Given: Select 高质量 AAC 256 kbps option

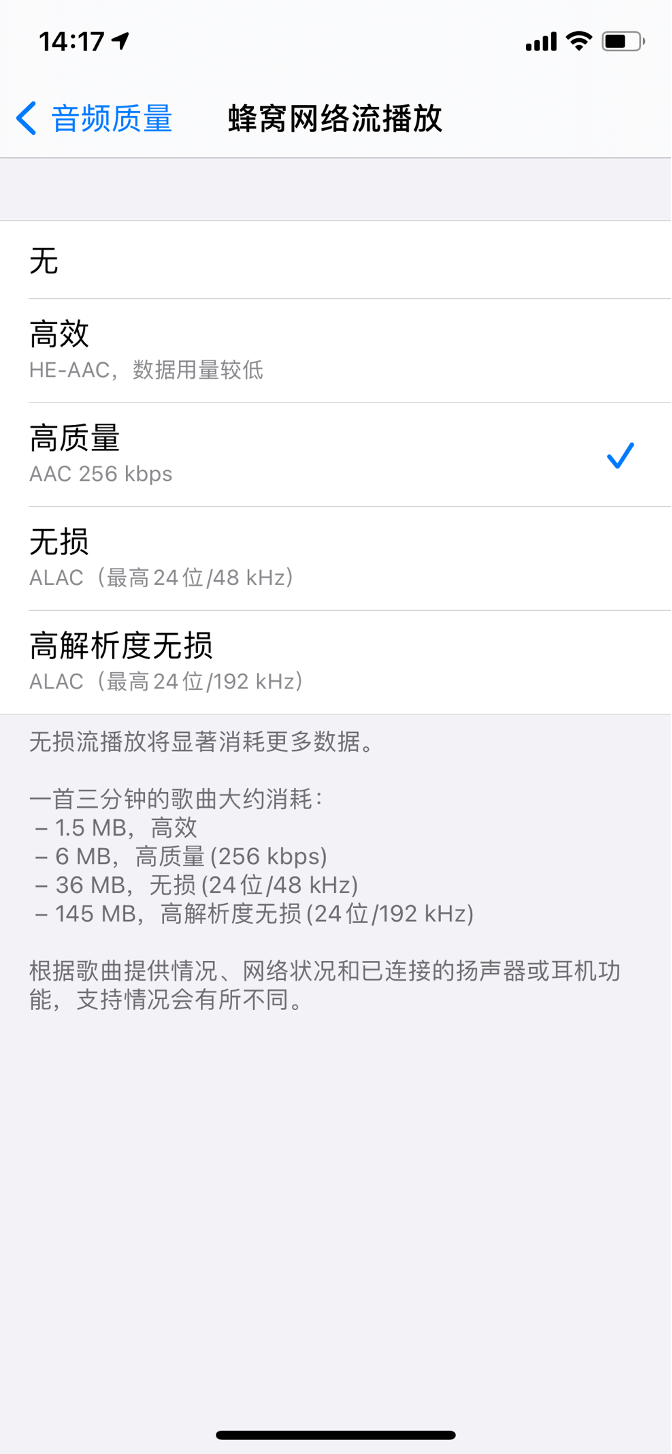Looking at the screenshot, I should pos(336,455).
